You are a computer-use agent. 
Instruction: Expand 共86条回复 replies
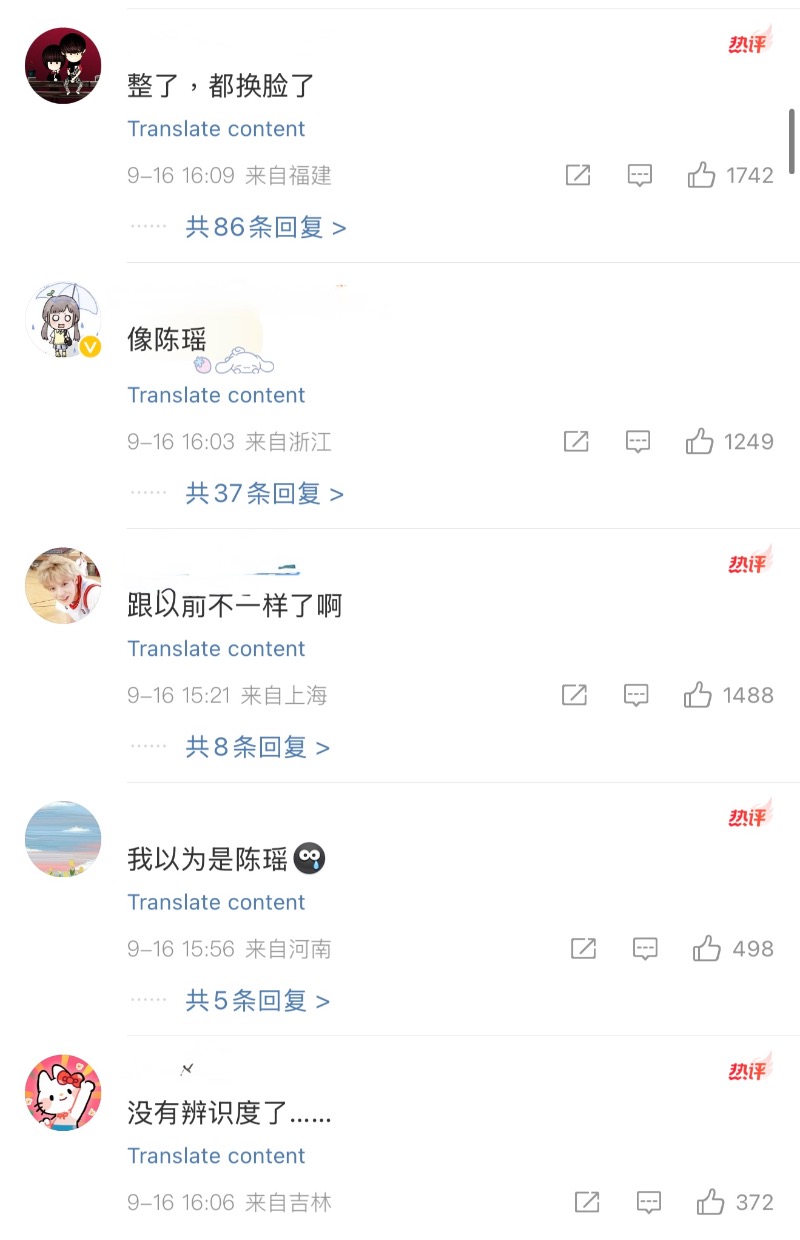tap(265, 228)
